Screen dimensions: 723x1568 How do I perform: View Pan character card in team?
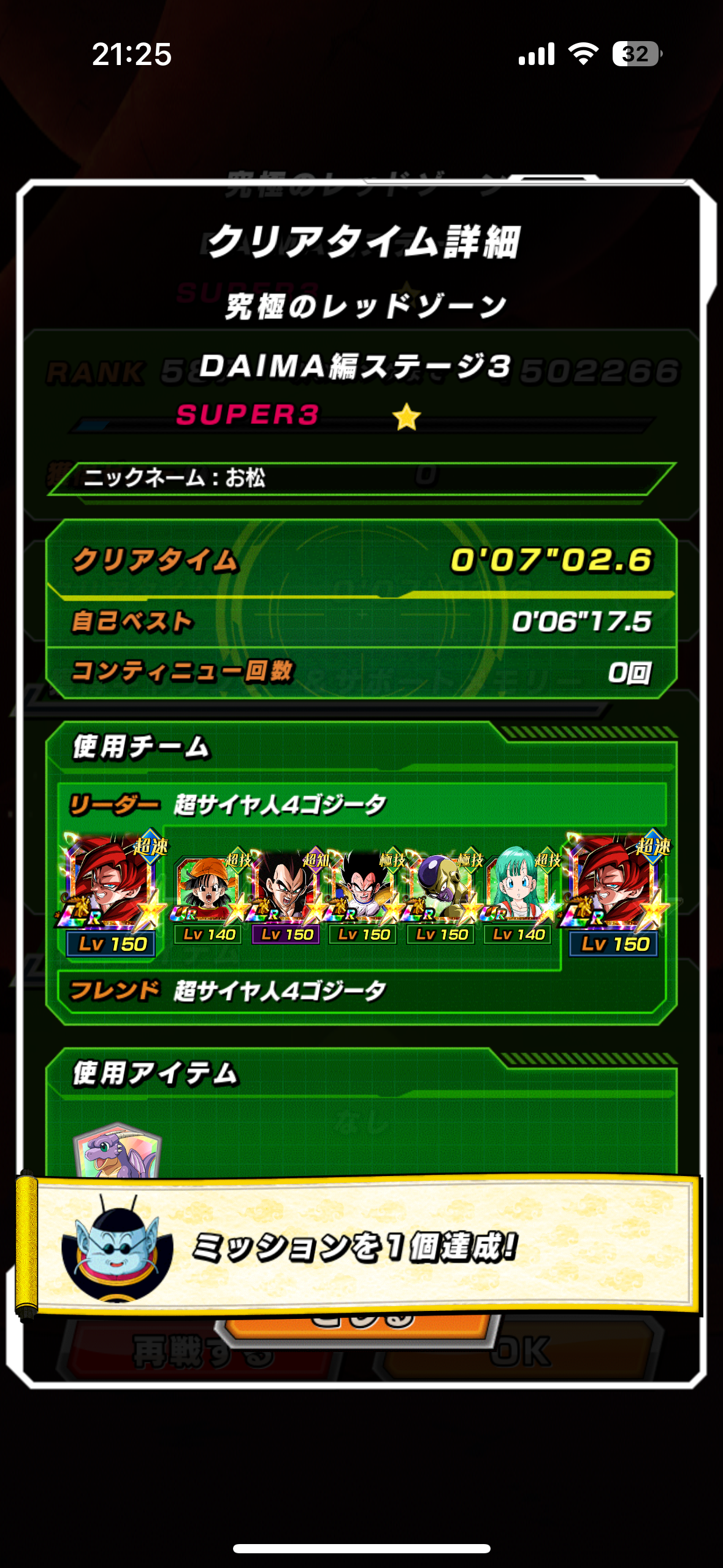pyautogui.click(x=208, y=888)
